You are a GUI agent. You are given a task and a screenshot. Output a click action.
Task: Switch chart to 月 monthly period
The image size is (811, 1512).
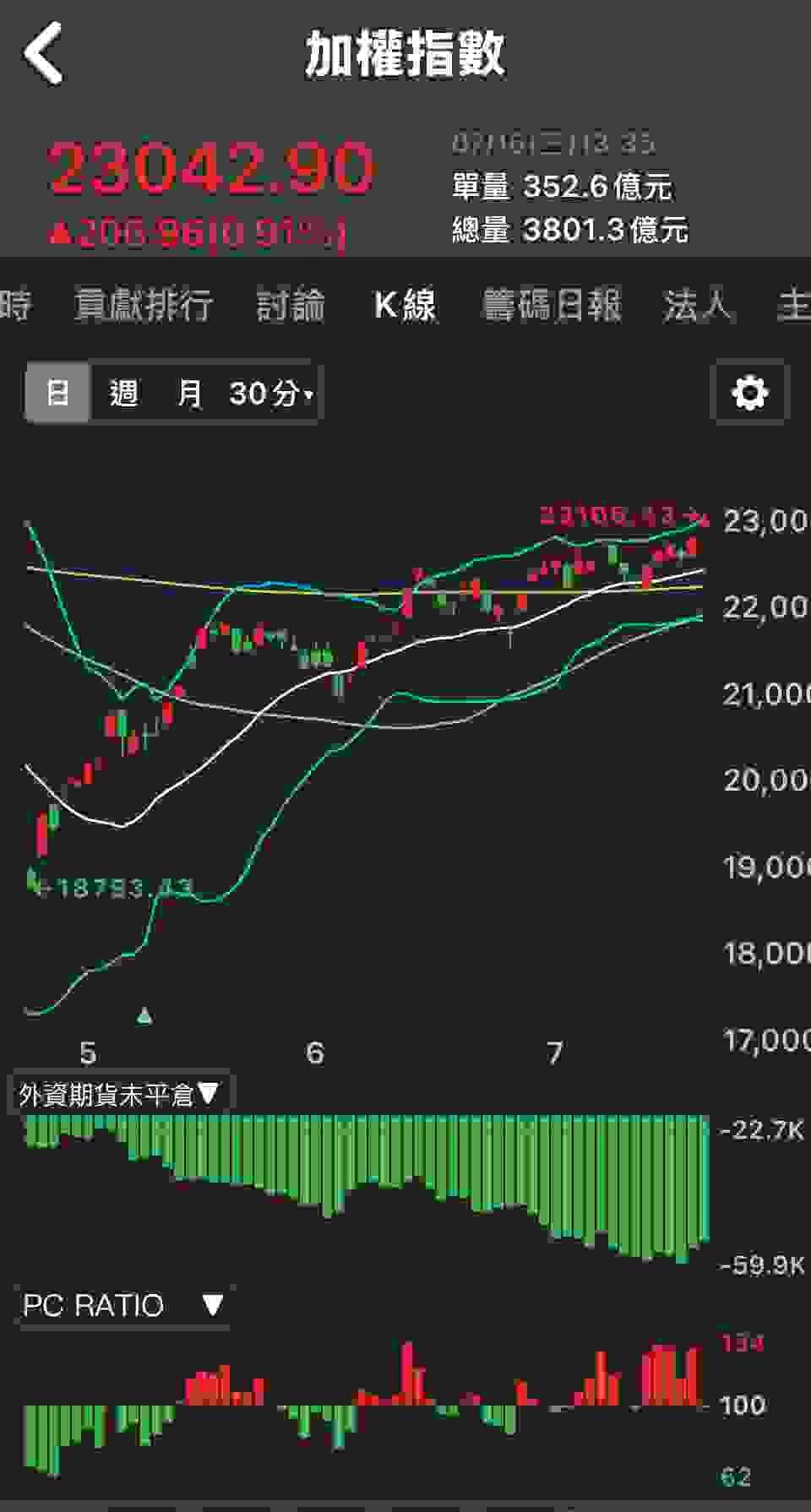pos(190,393)
